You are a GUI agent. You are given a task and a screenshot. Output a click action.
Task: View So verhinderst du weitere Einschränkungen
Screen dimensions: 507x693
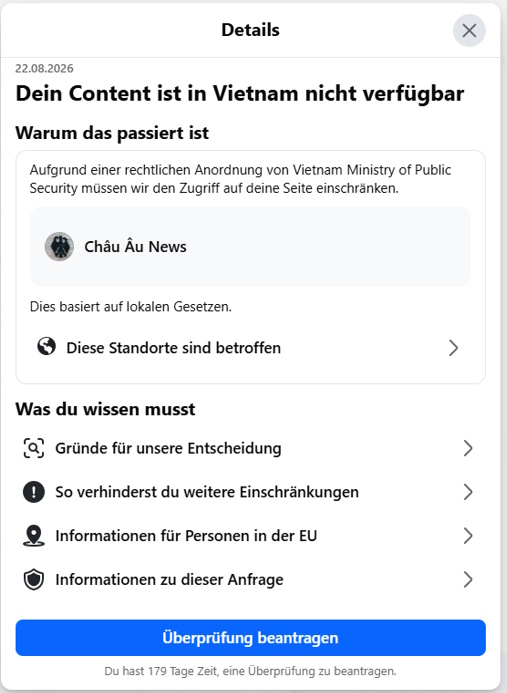pyautogui.click(x=250, y=492)
